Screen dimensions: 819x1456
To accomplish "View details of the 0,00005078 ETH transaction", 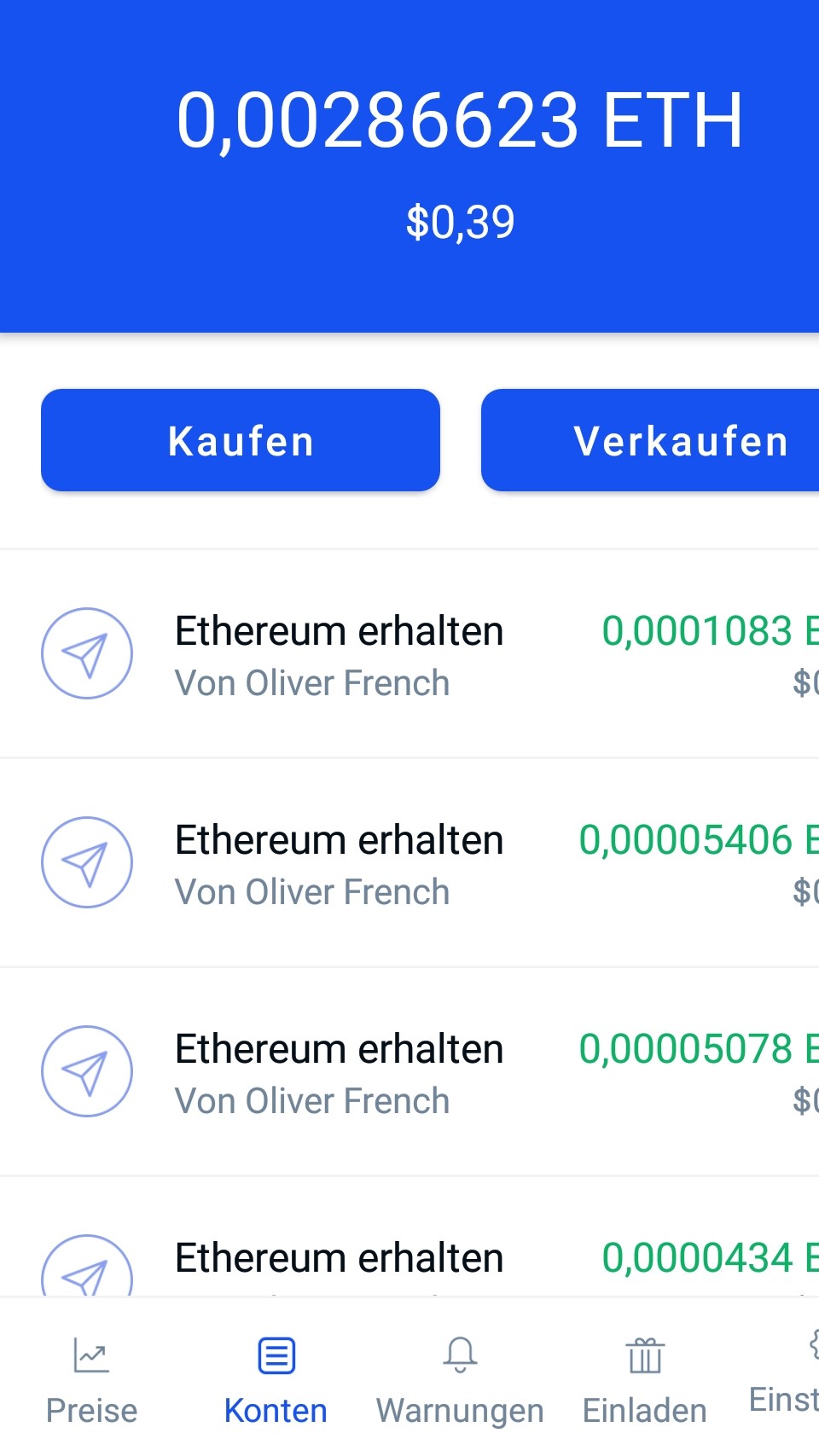I will click(409, 1072).
